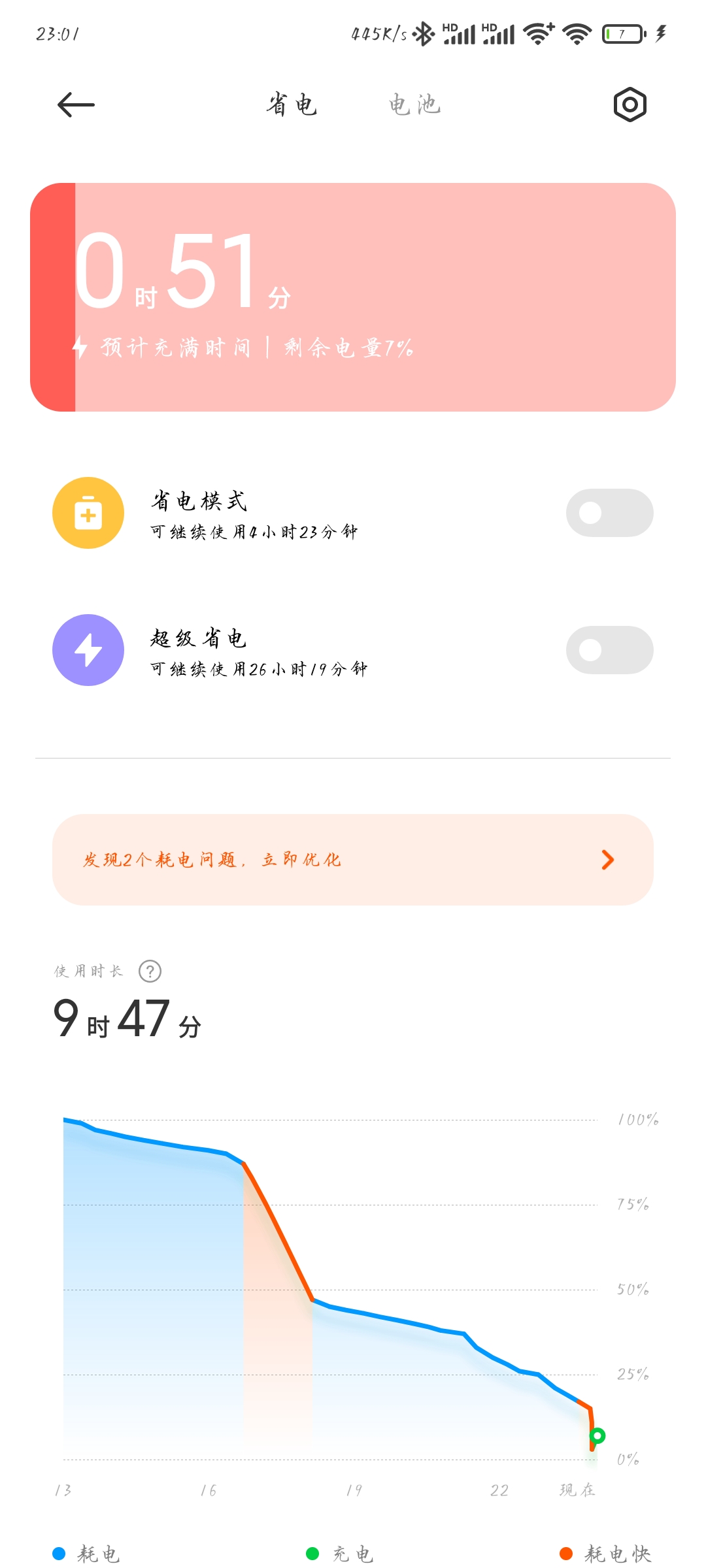This screenshot has height=1568, width=706.
Task: Select the 省电 tab
Action: tap(292, 105)
